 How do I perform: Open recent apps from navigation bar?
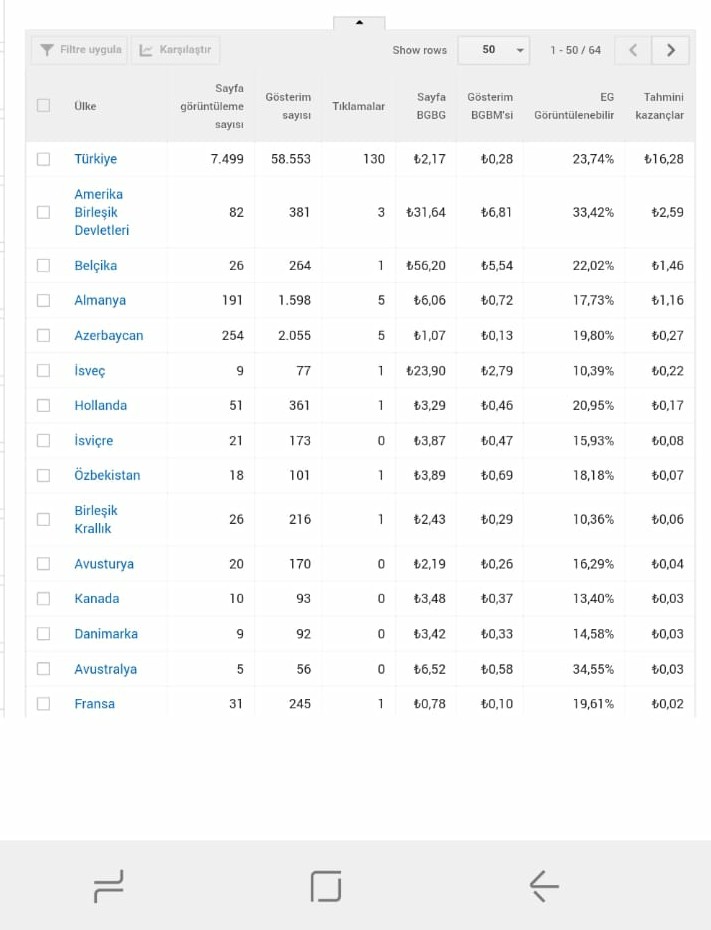pos(109,886)
